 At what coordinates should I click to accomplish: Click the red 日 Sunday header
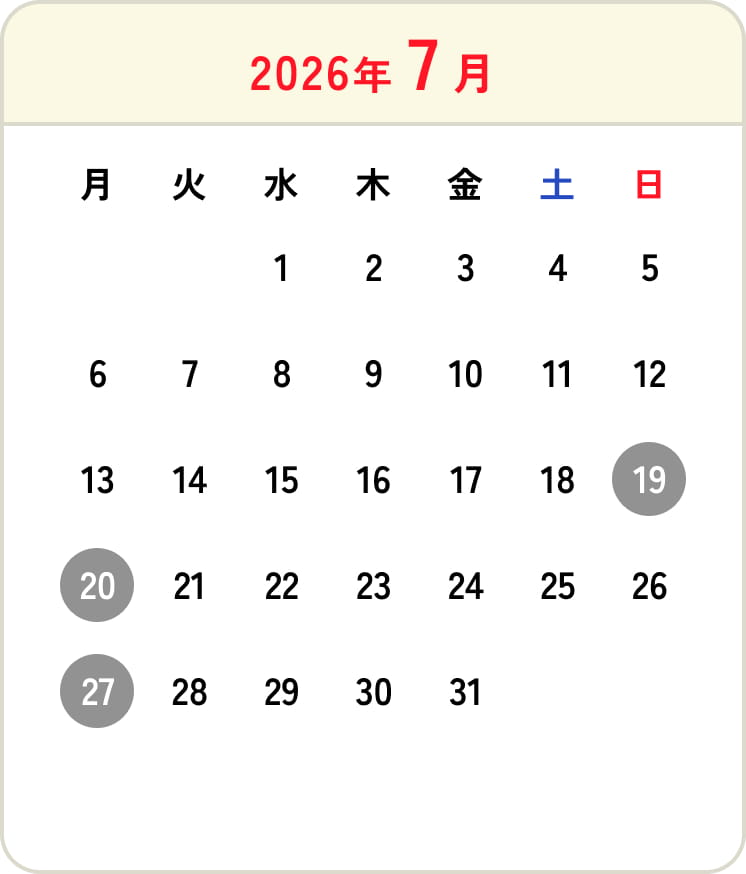[648, 185]
